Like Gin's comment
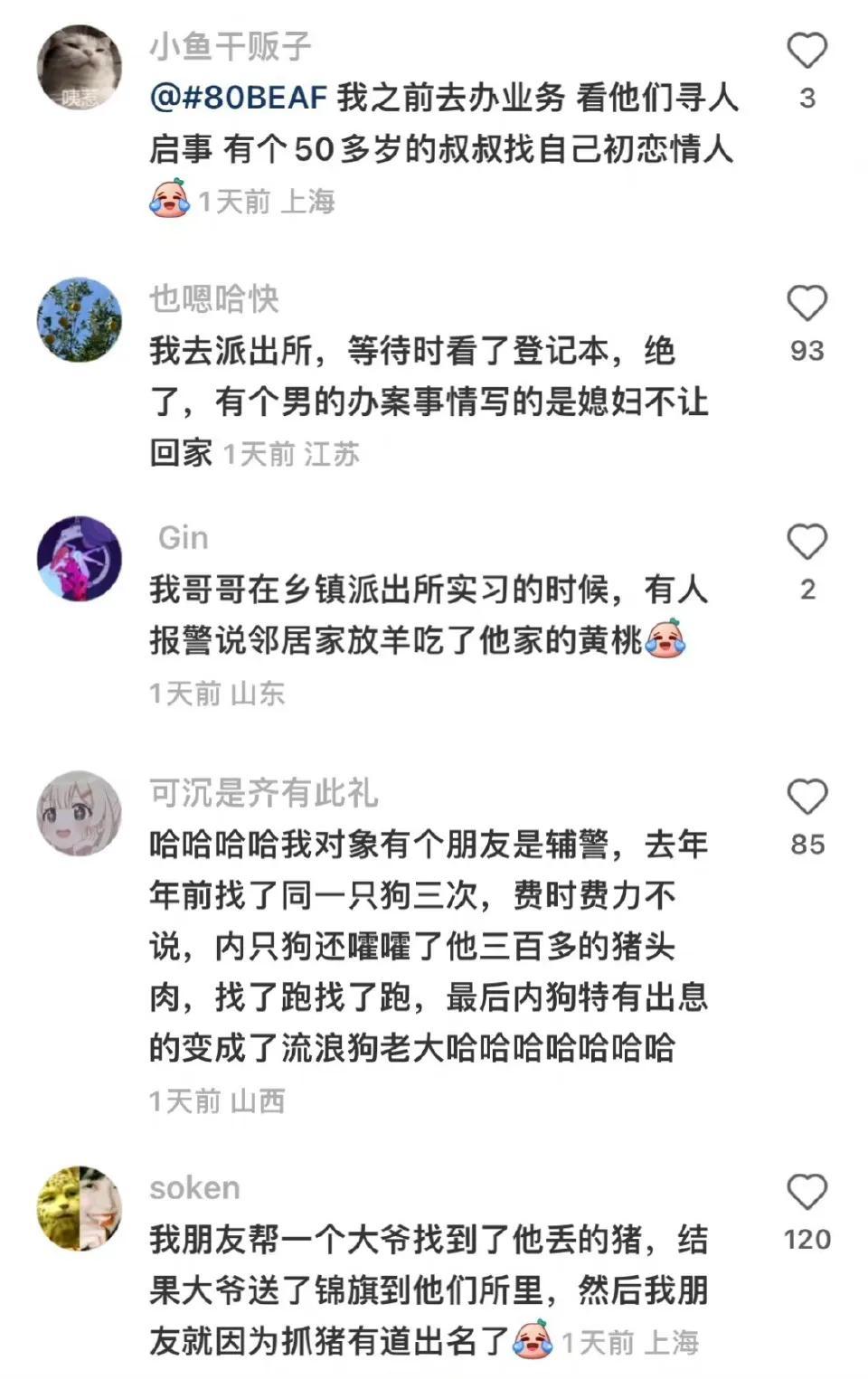 [807, 543]
